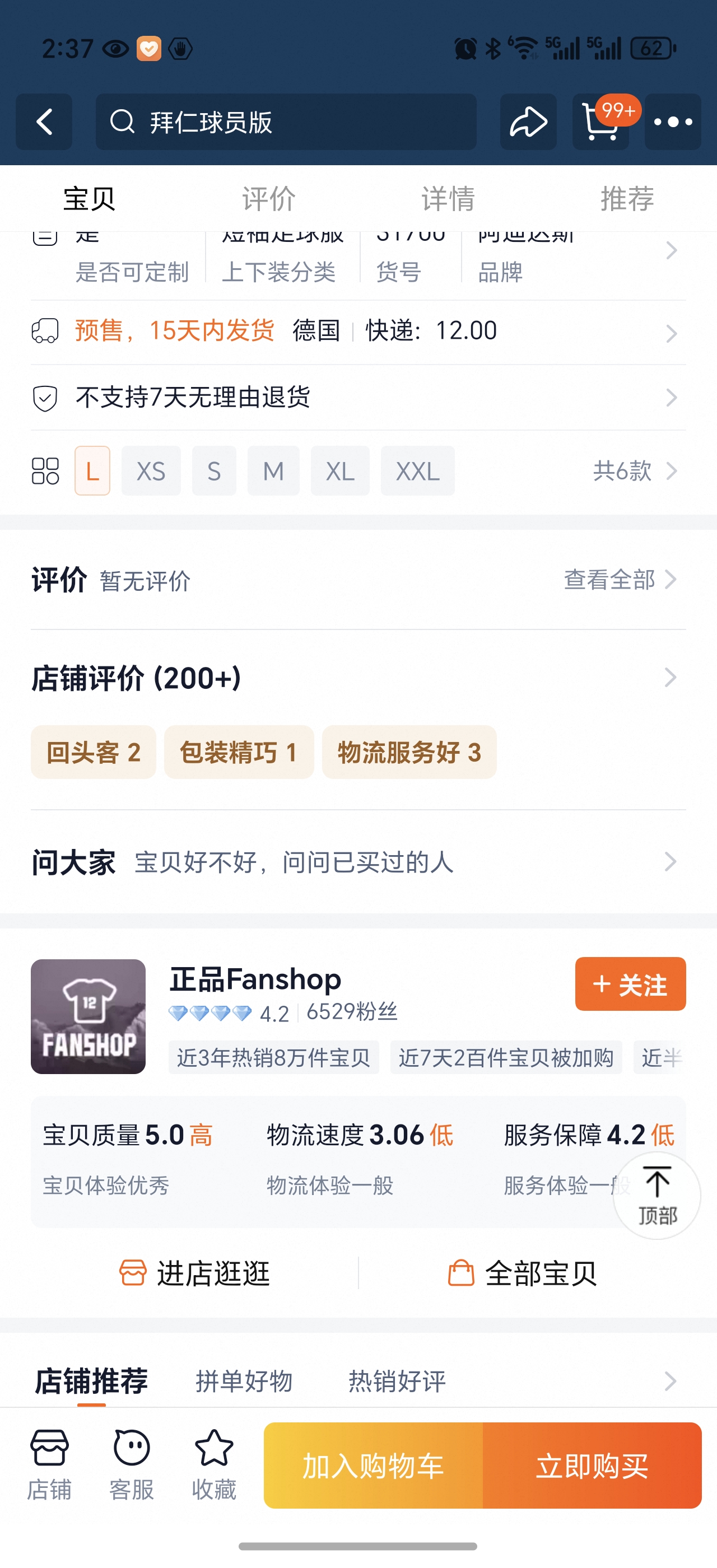Tap 立即购买 to buy now
The width and height of the screenshot is (717, 1568).
click(x=592, y=1465)
